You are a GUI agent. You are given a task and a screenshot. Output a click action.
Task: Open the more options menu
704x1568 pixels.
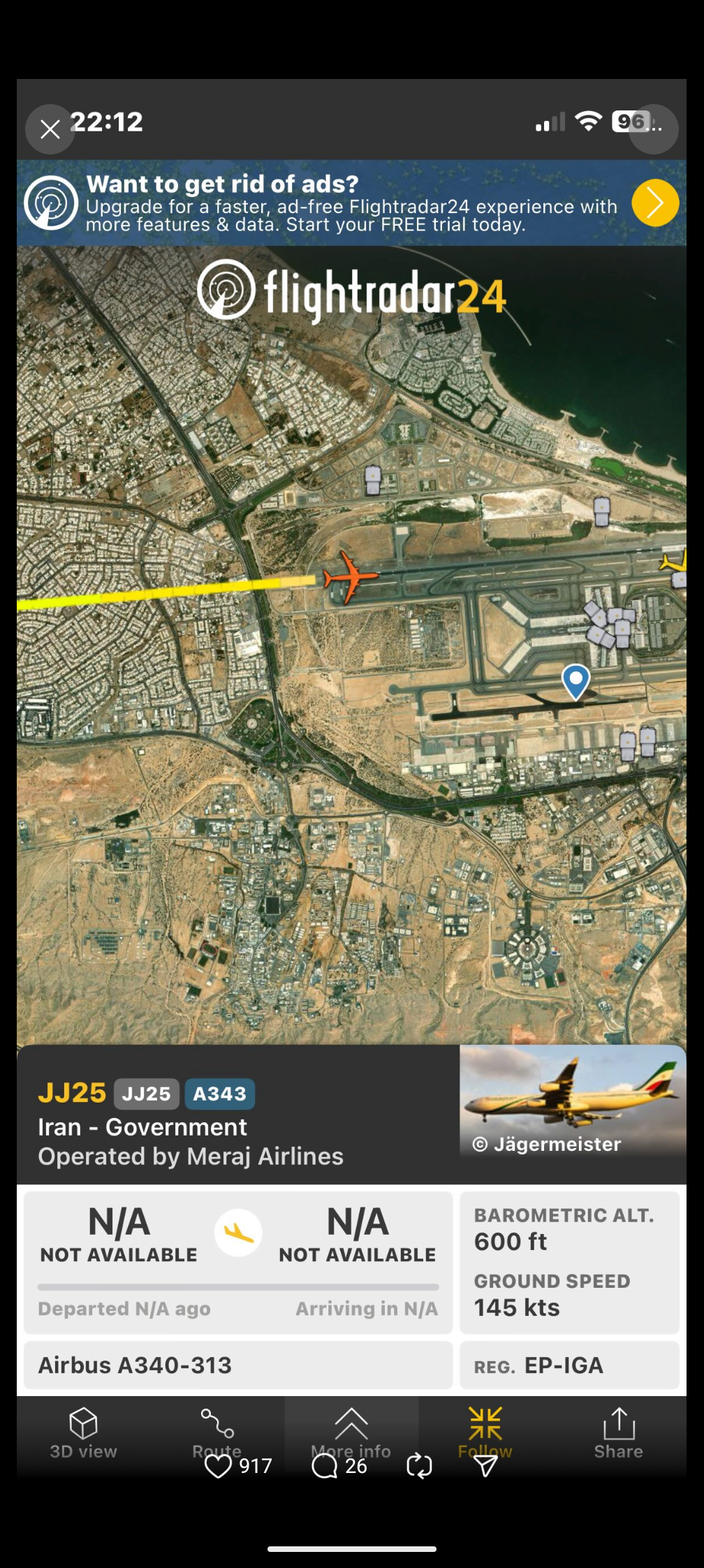tap(654, 129)
